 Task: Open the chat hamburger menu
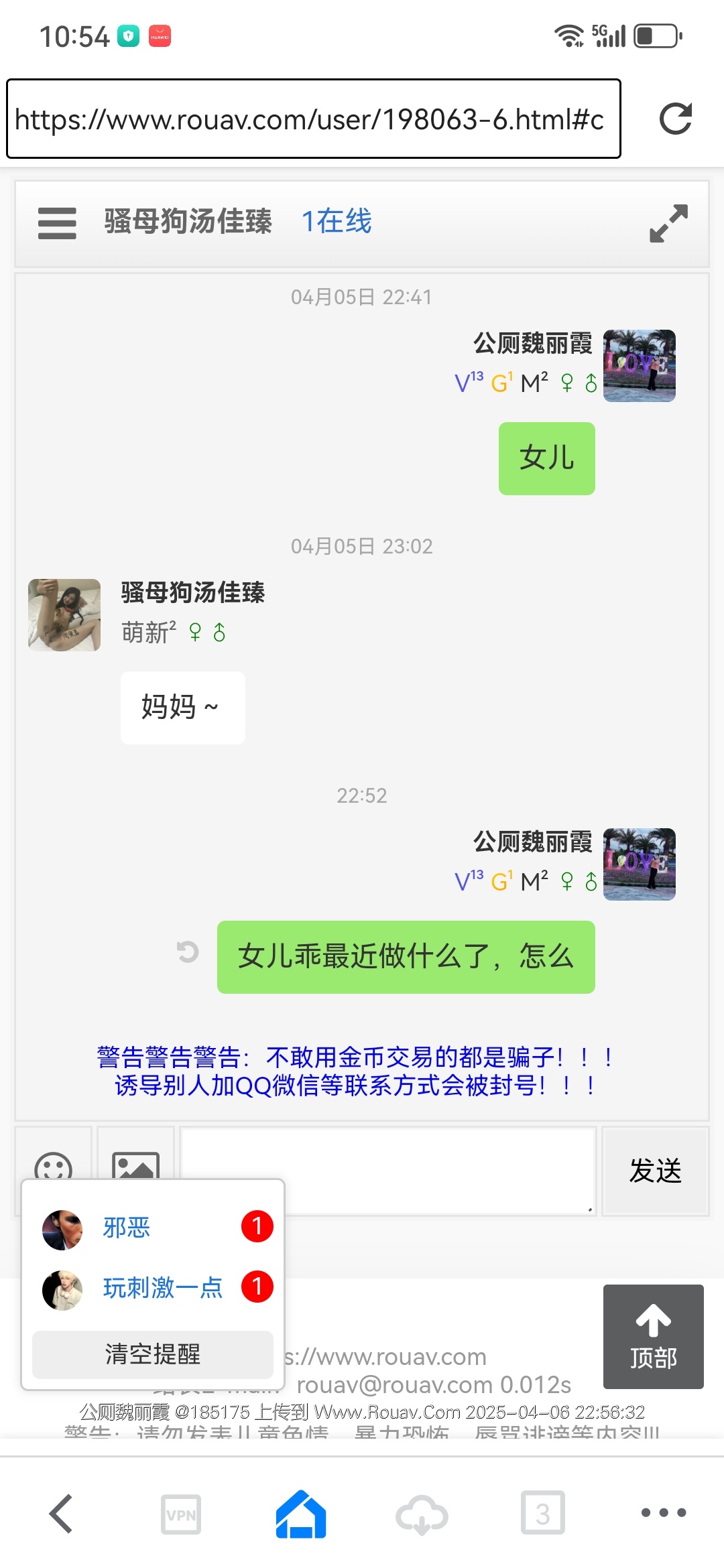pyautogui.click(x=57, y=222)
